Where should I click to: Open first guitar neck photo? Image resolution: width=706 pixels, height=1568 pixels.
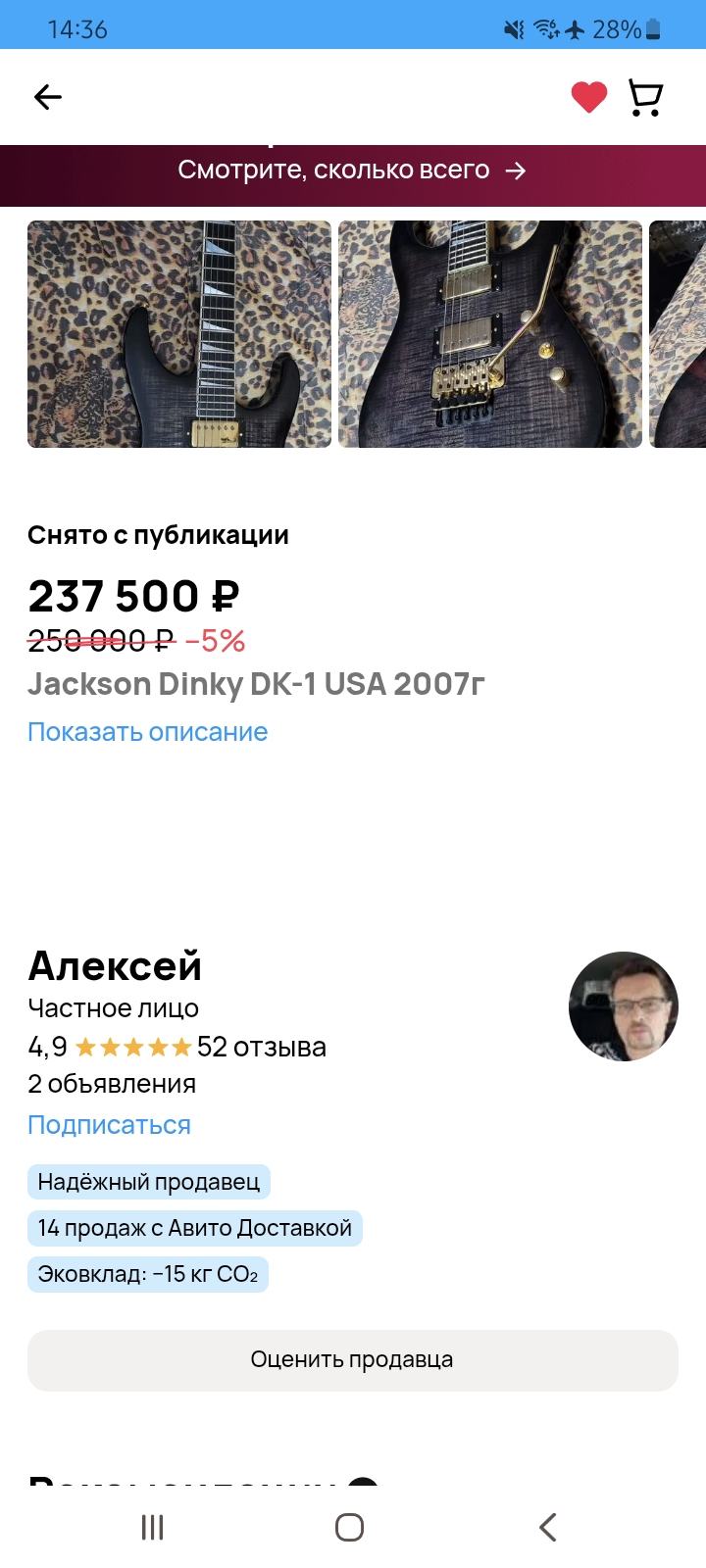pos(179,334)
